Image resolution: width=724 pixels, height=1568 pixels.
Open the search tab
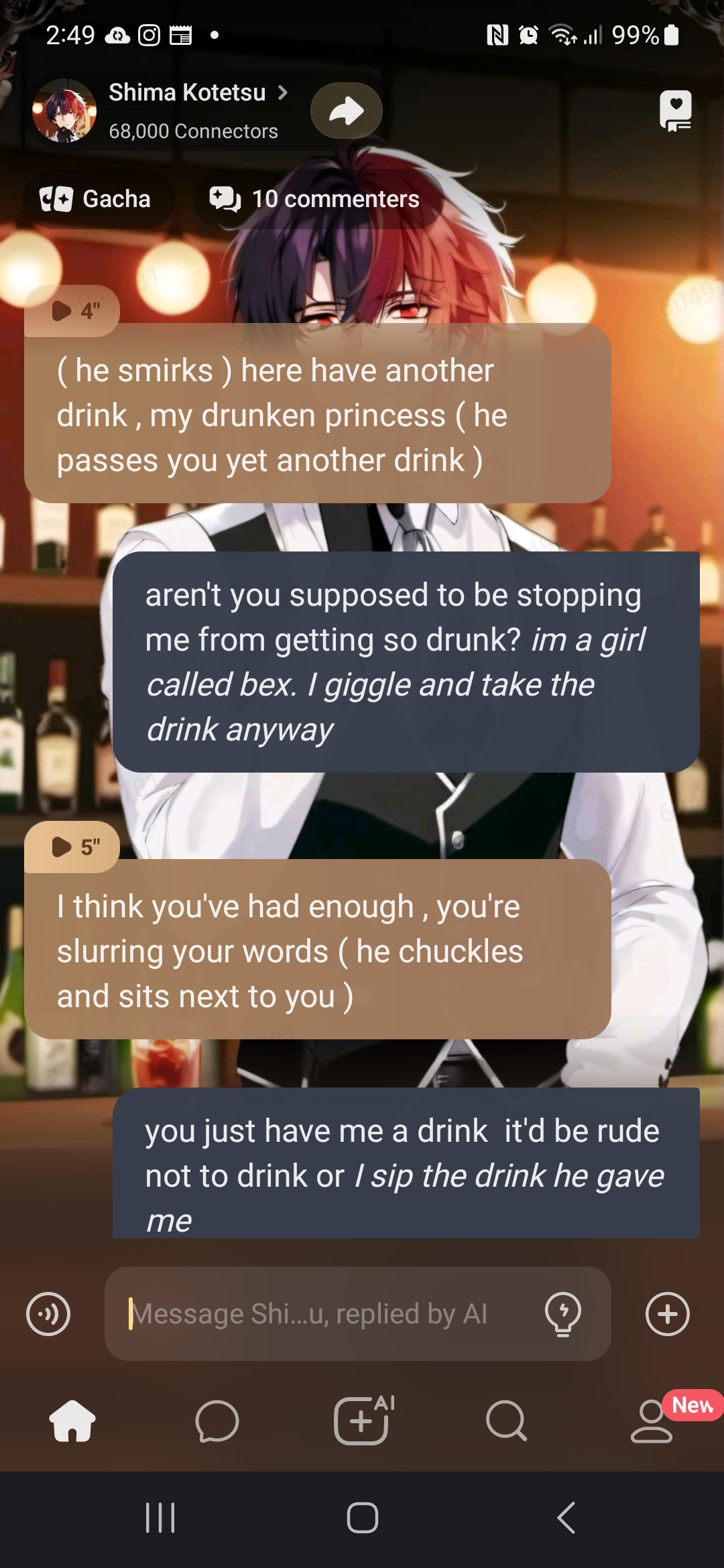506,1421
